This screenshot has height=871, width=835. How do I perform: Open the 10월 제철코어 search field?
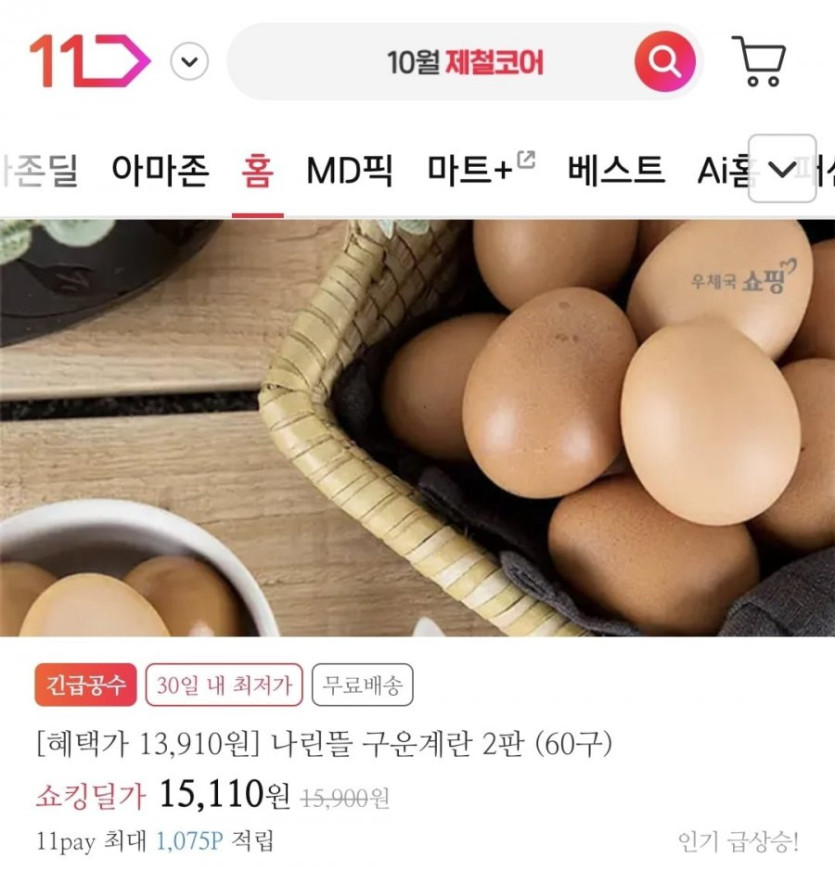(440, 62)
